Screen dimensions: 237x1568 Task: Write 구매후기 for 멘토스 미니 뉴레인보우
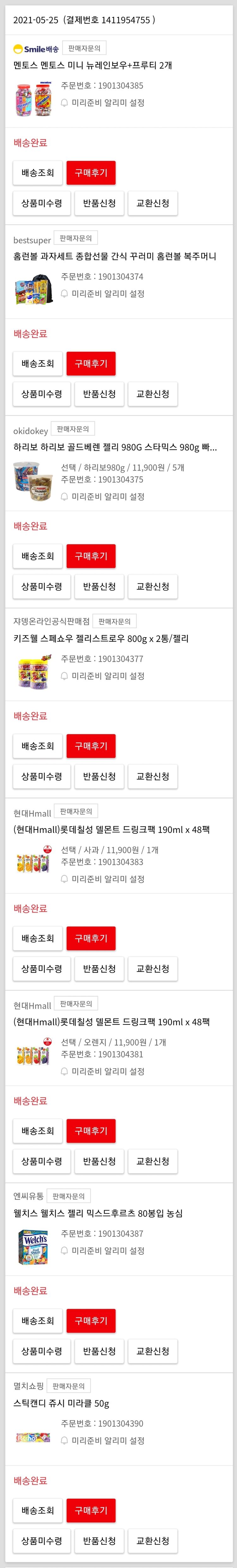91,173
